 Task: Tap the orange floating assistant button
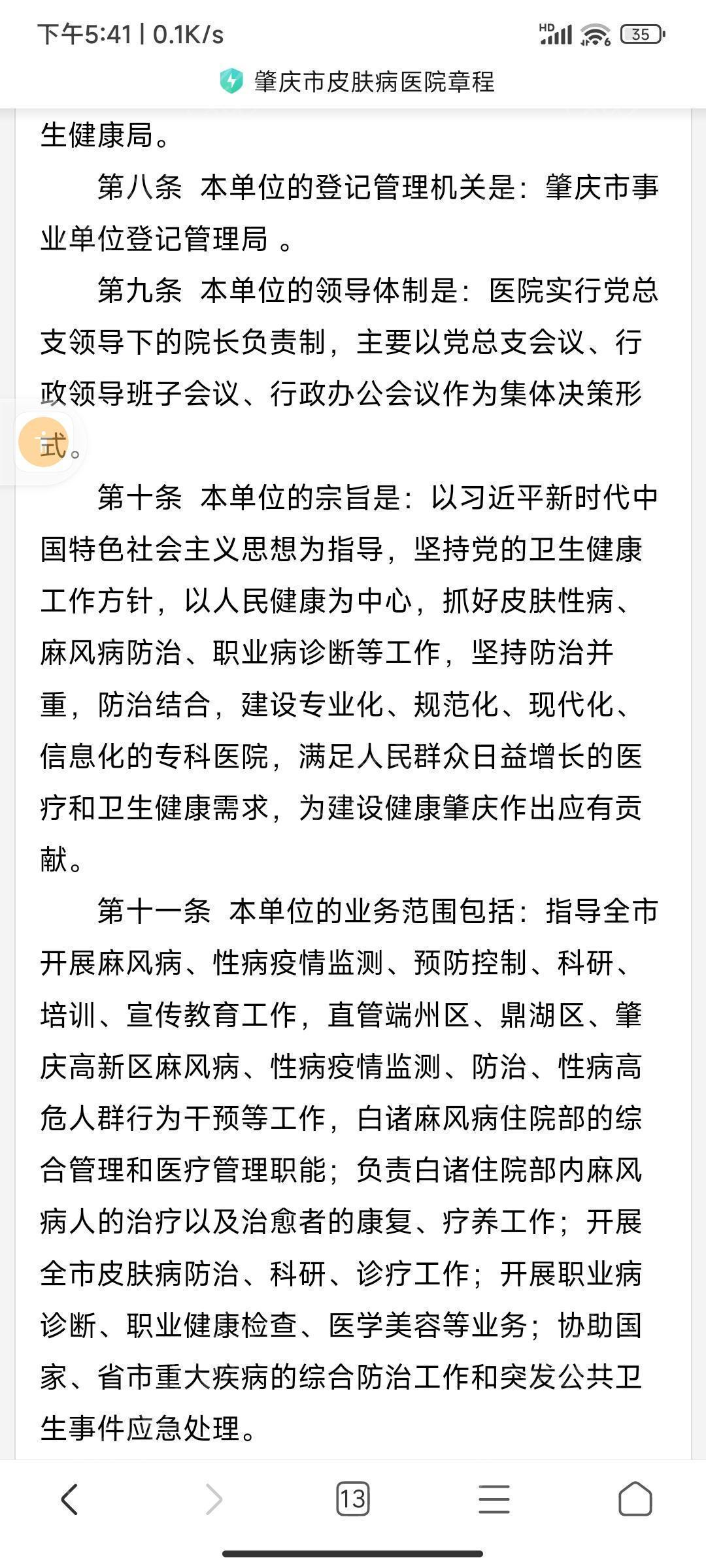tap(44, 442)
